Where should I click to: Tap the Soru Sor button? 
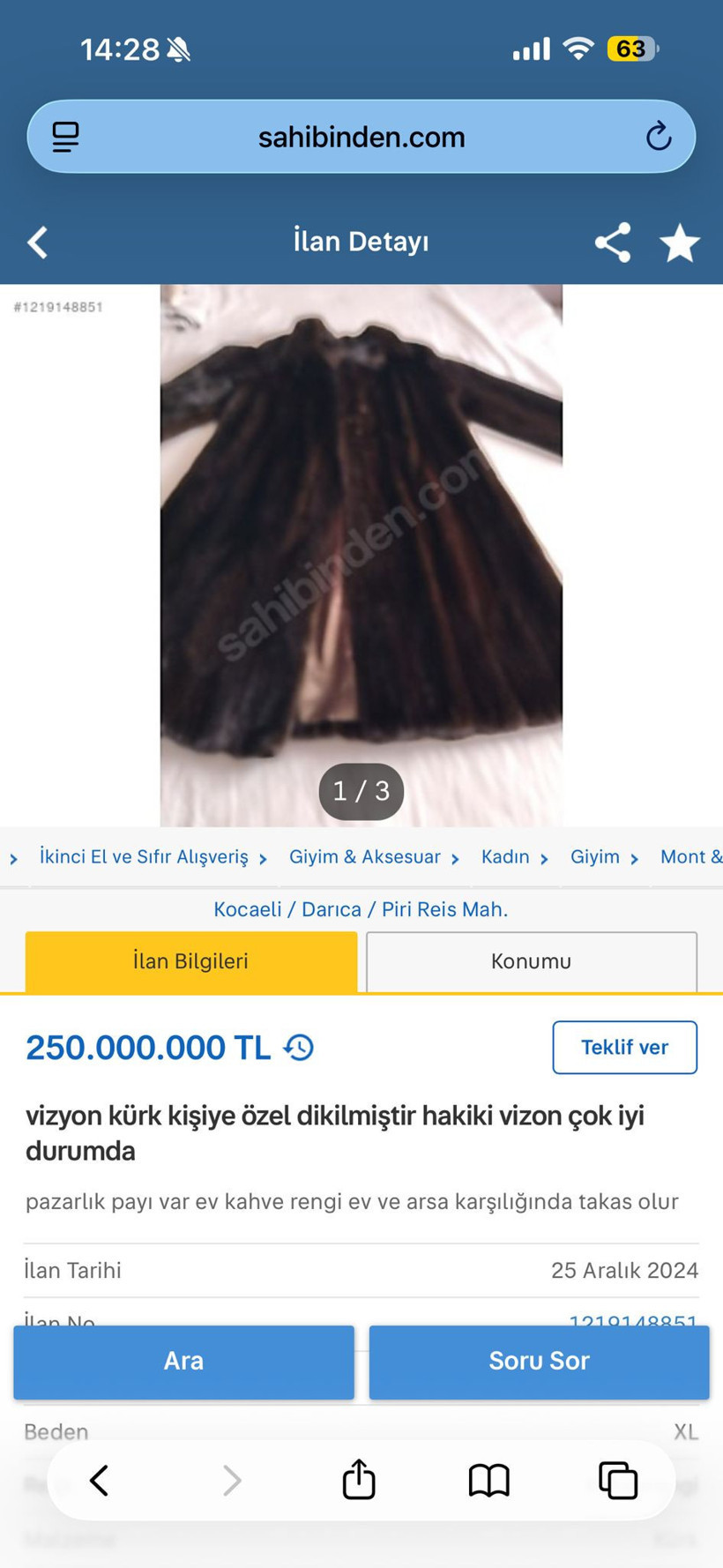point(539,1362)
